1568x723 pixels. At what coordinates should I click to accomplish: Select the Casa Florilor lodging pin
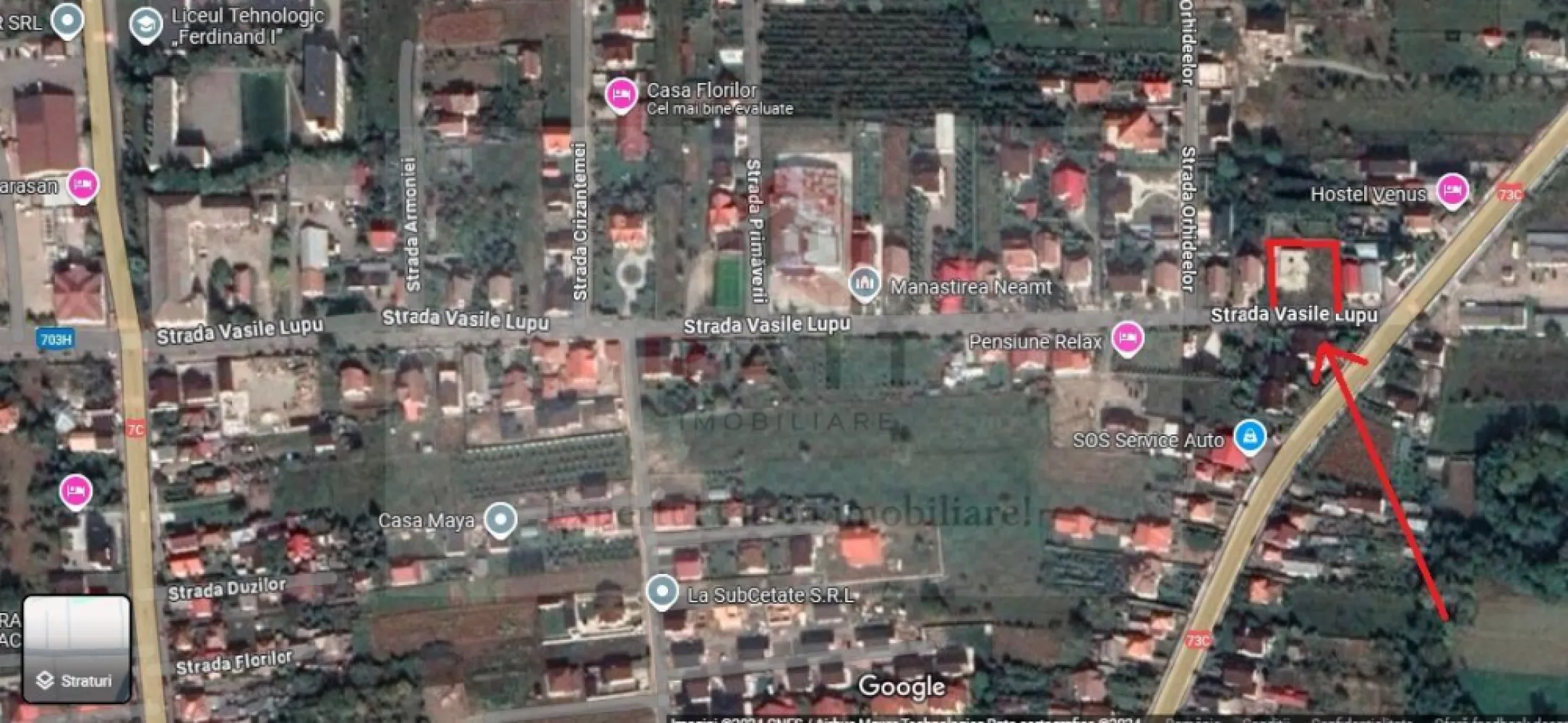[x=620, y=95]
